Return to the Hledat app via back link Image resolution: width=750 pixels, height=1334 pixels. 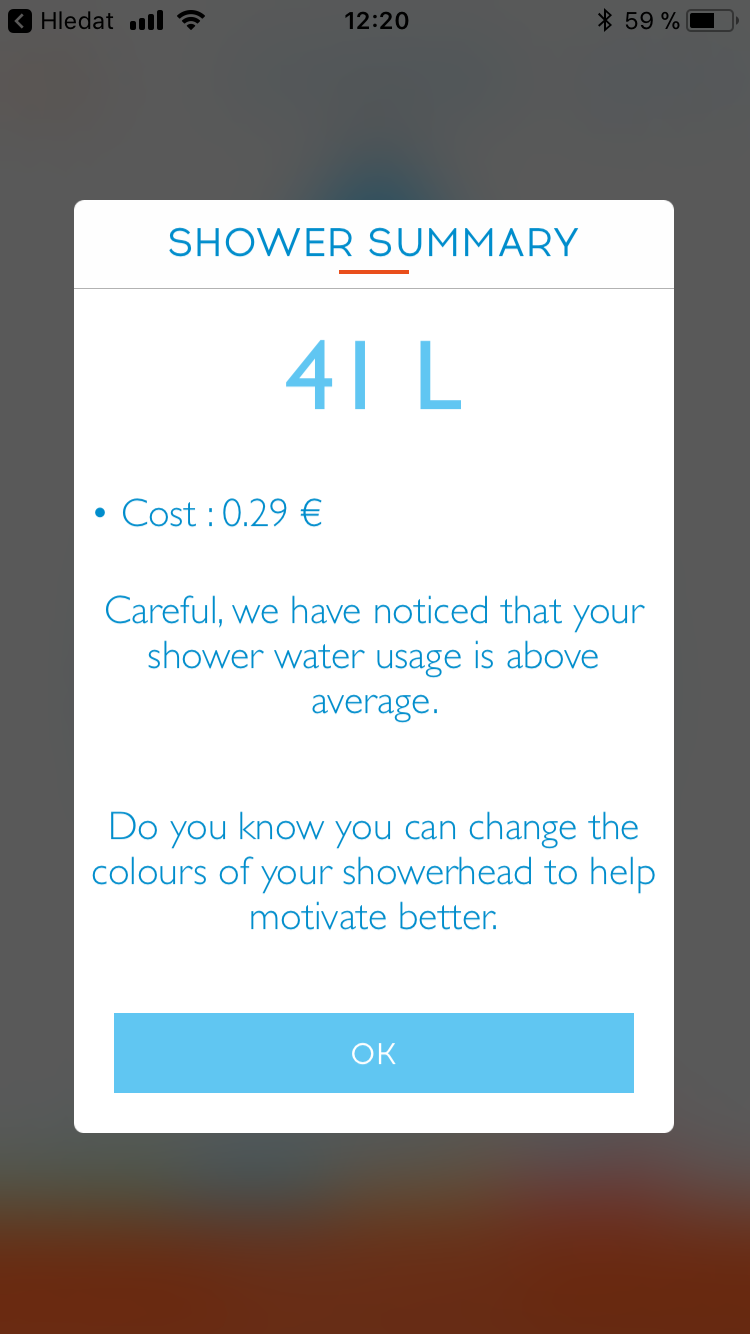[62, 20]
